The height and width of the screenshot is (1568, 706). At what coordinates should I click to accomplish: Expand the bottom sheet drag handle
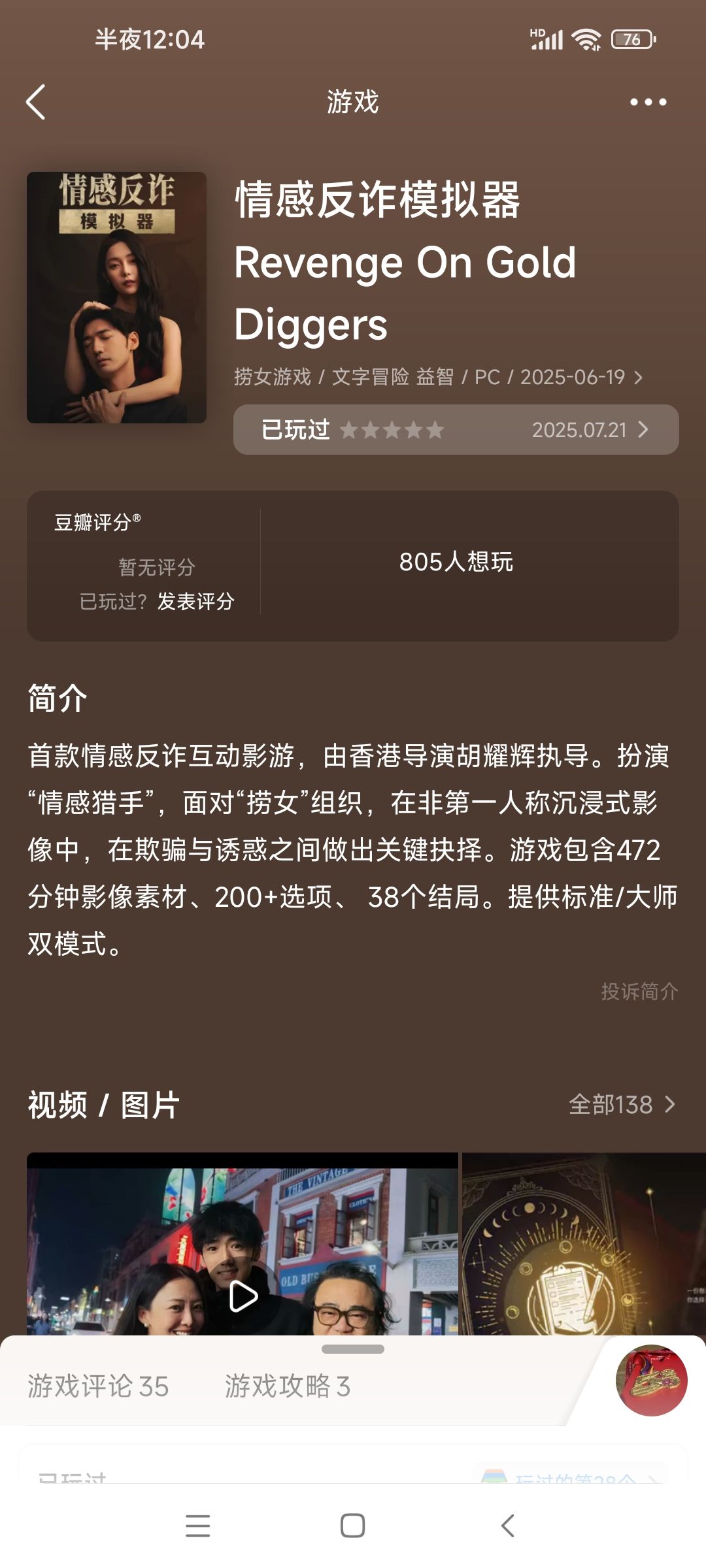pos(353,1349)
